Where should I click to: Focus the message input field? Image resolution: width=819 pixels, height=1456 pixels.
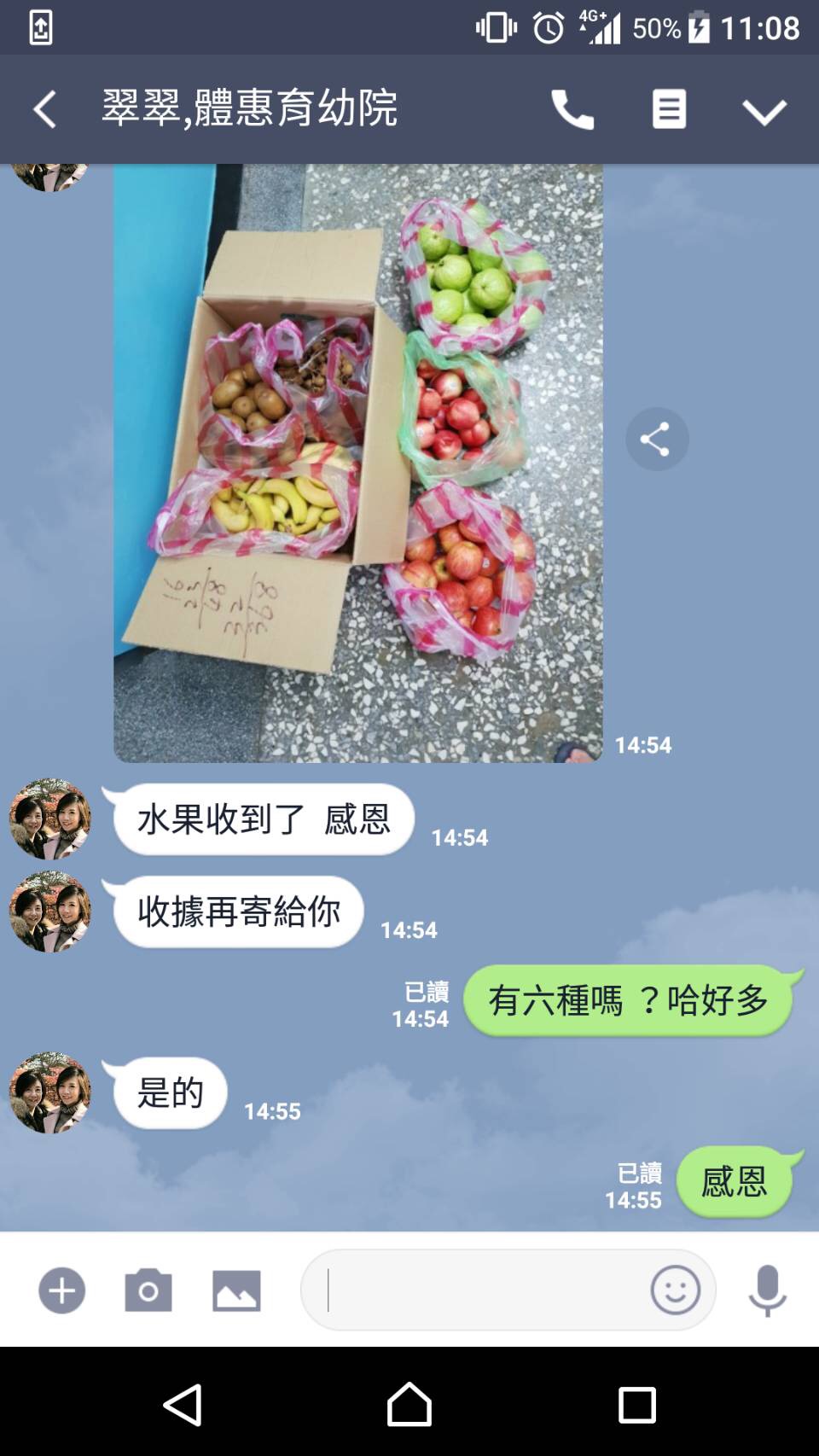[x=478, y=1290]
